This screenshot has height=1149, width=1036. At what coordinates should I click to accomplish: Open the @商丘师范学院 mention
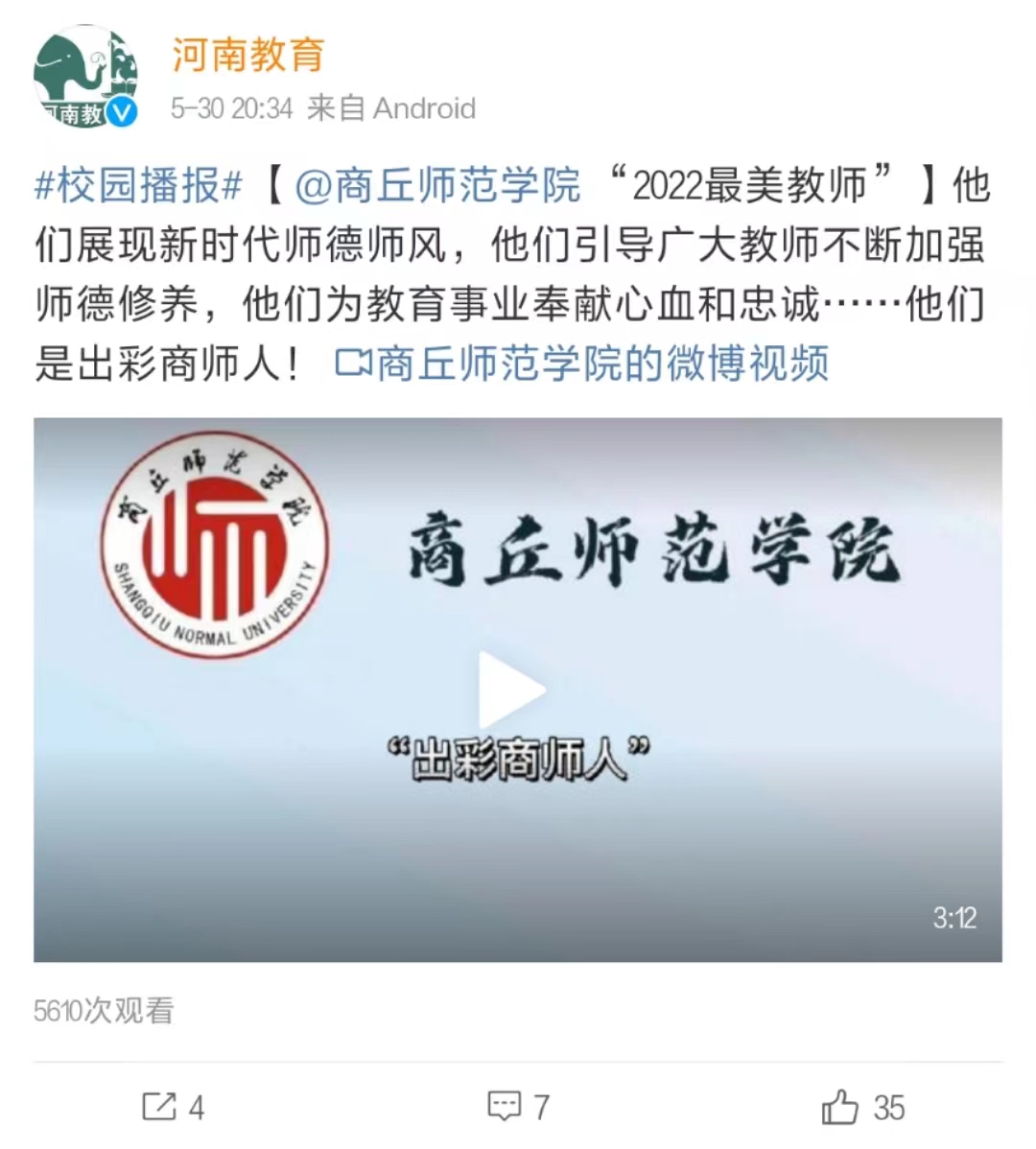436,185
